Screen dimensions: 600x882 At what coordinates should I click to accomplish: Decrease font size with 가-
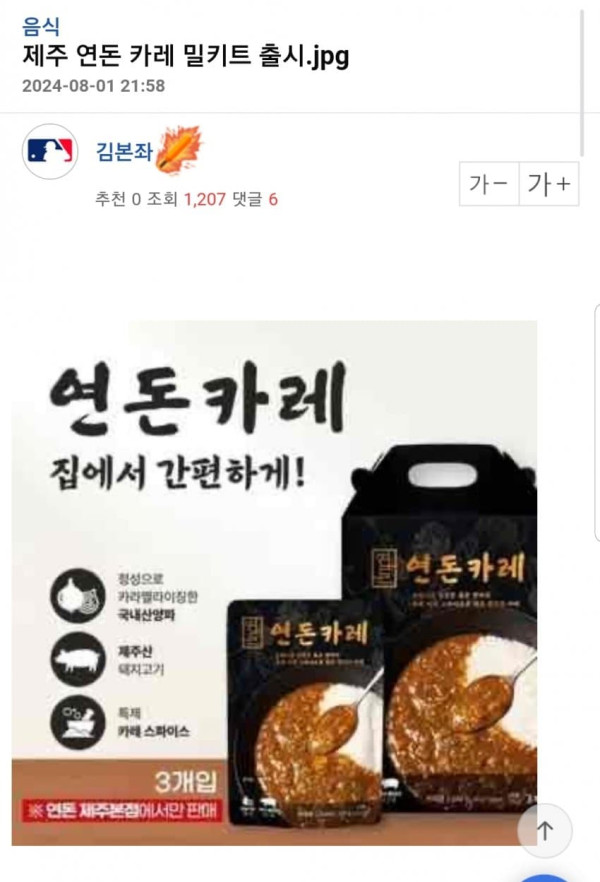489,184
